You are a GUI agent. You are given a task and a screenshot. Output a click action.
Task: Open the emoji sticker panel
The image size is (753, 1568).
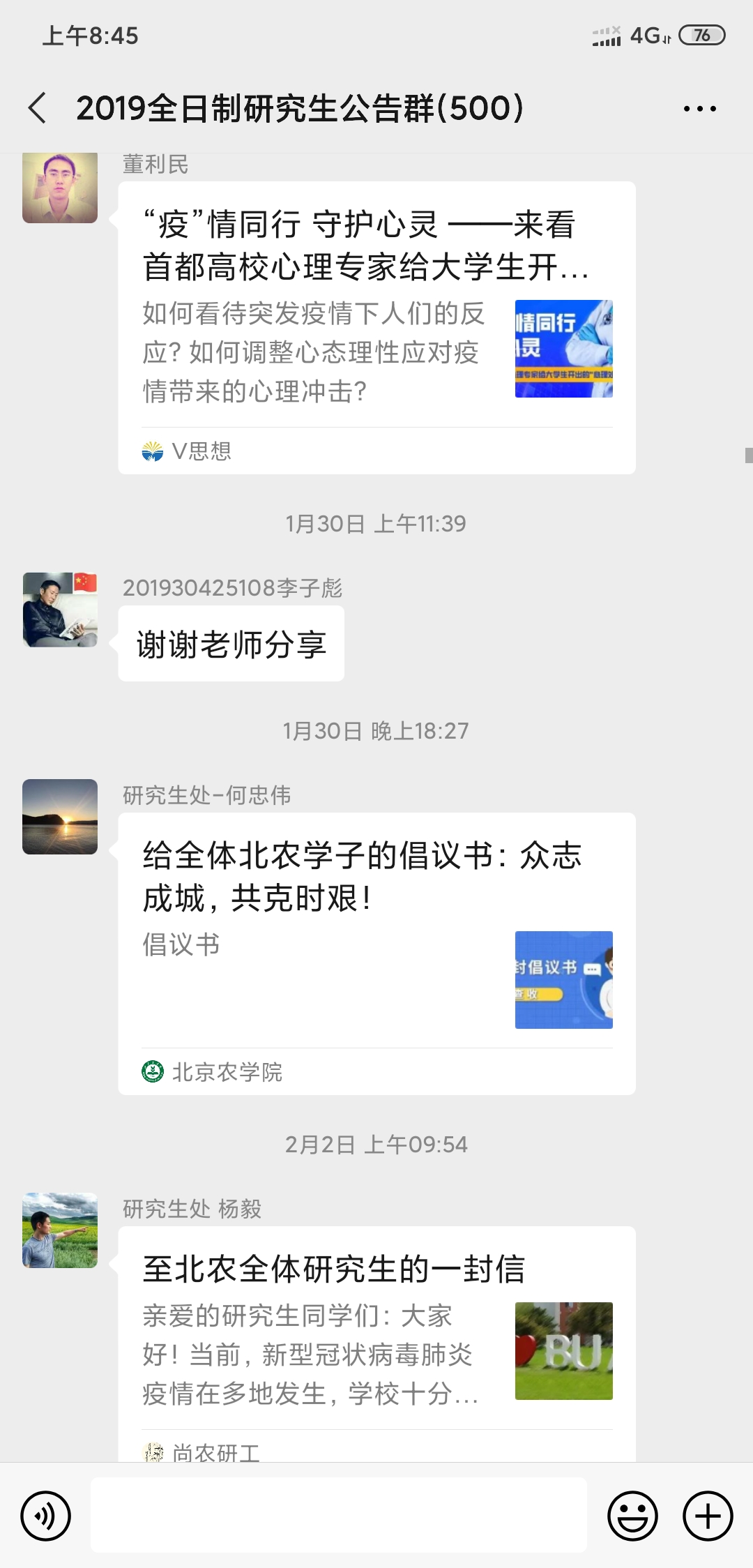pyautogui.click(x=632, y=1516)
